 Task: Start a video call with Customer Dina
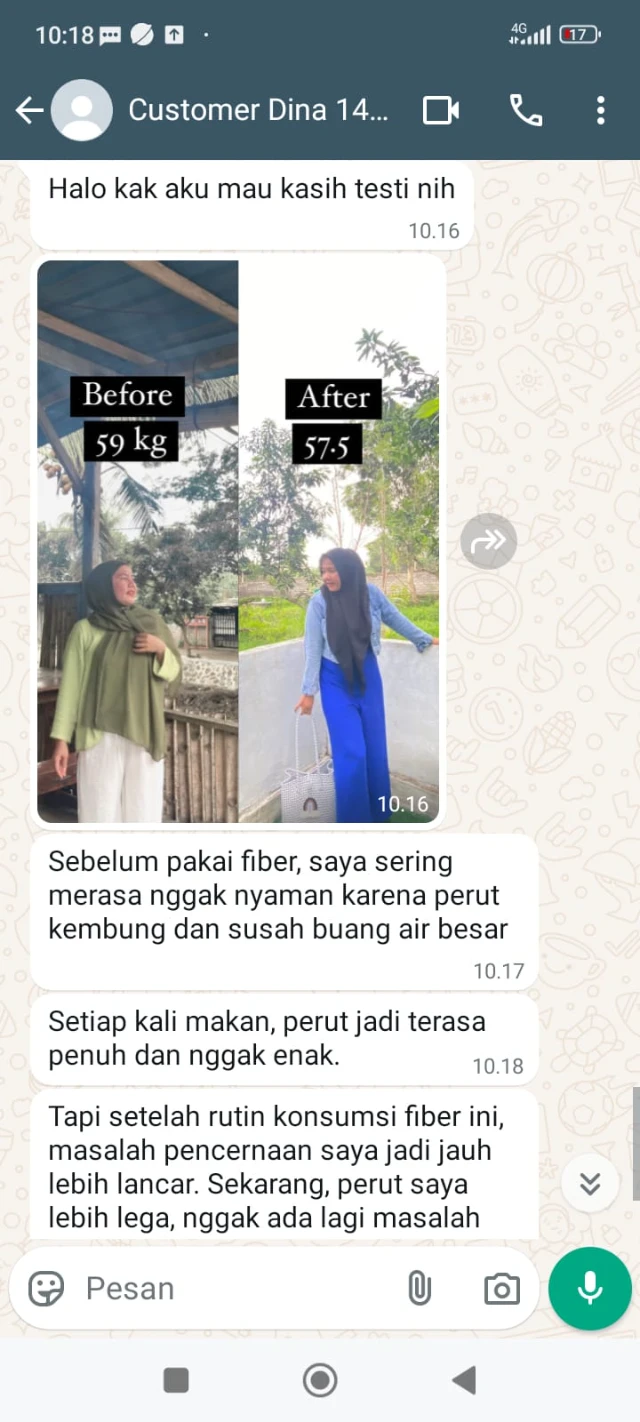[441, 110]
